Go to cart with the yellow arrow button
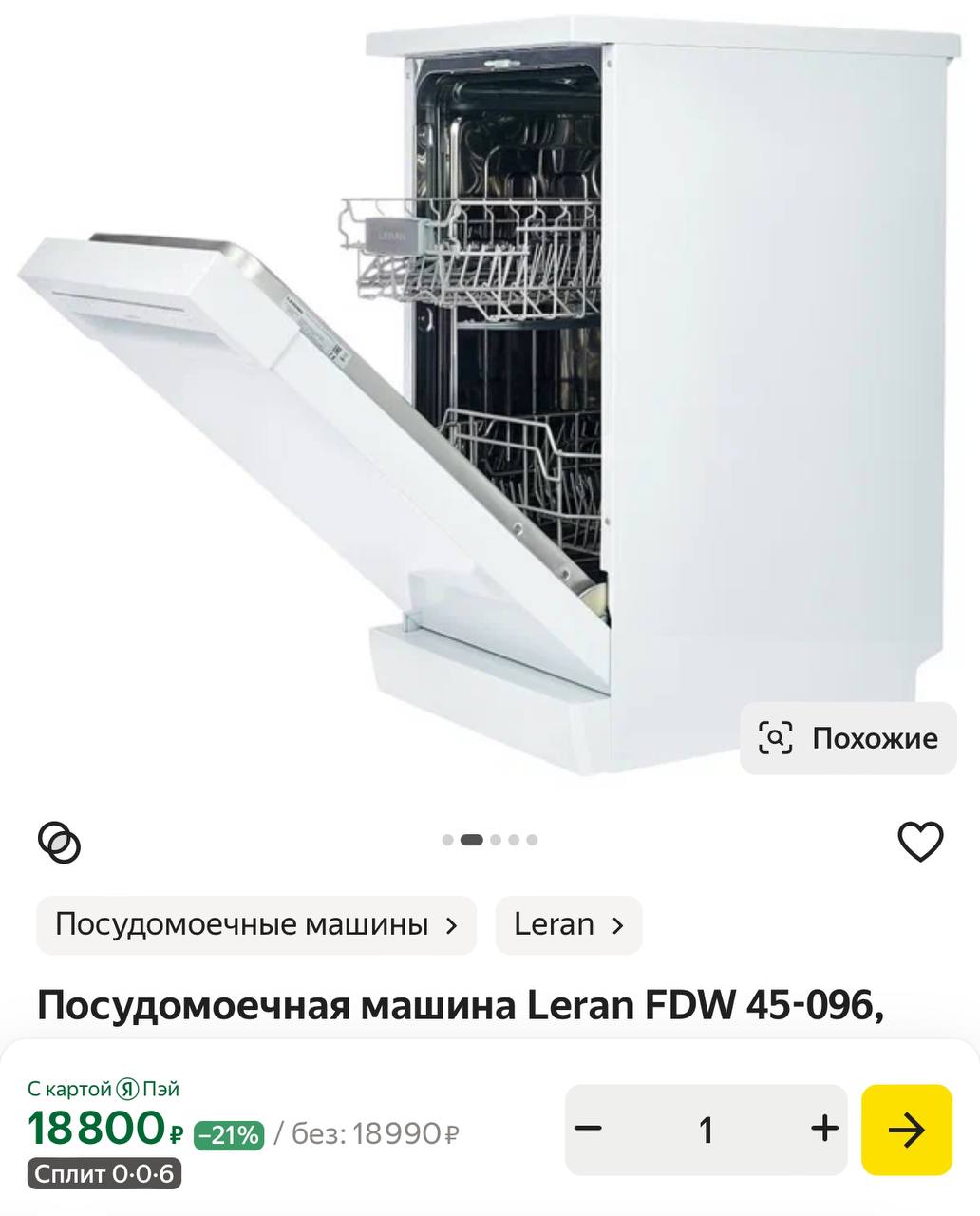 click(x=906, y=1129)
